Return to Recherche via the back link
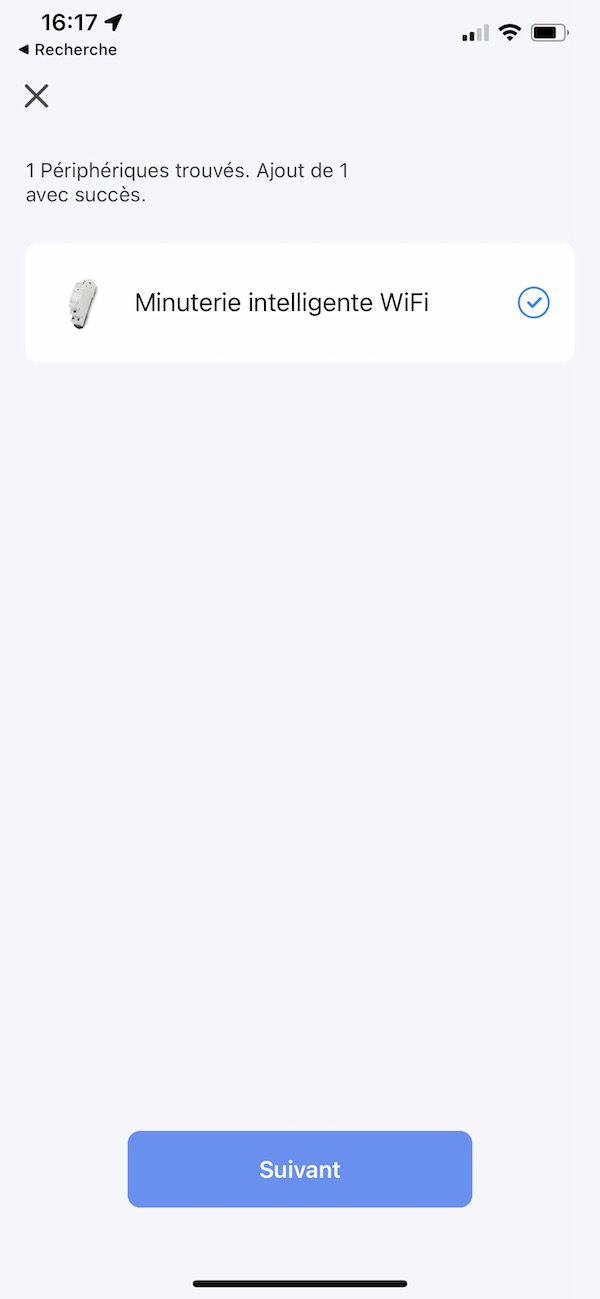The height and width of the screenshot is (1299, 600). (68, 50)
